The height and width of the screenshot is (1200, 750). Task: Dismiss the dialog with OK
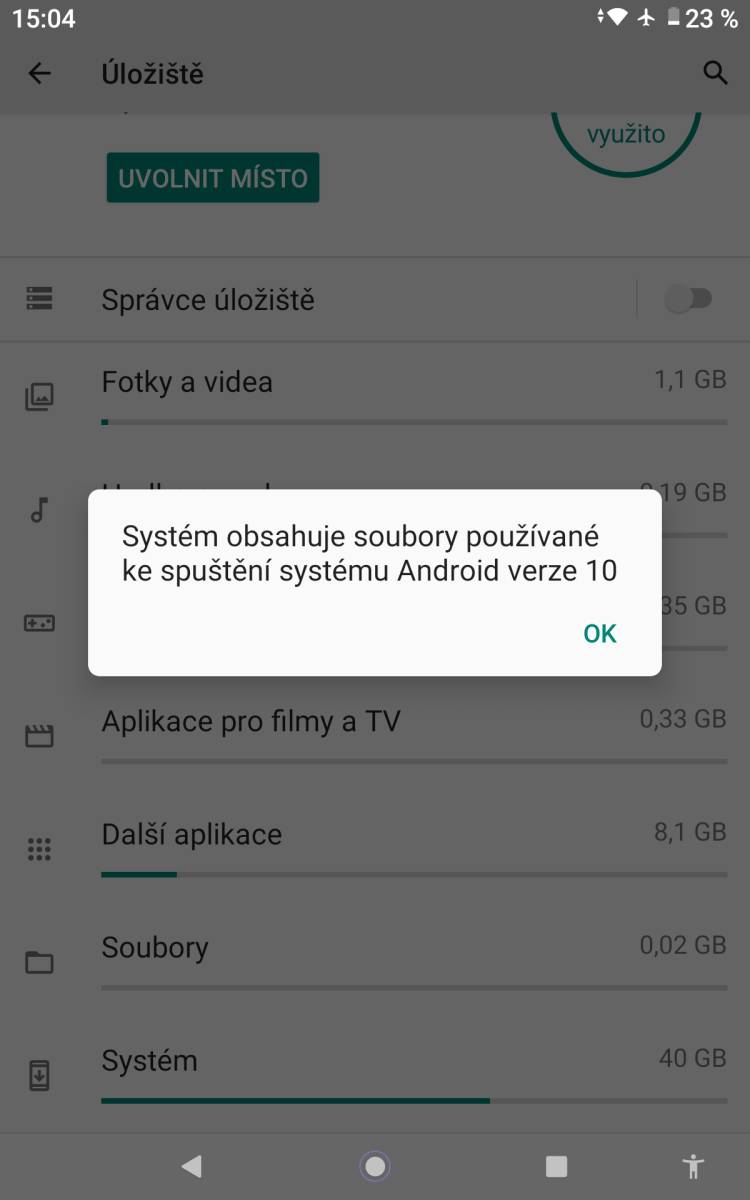click(x=600, y=633)
